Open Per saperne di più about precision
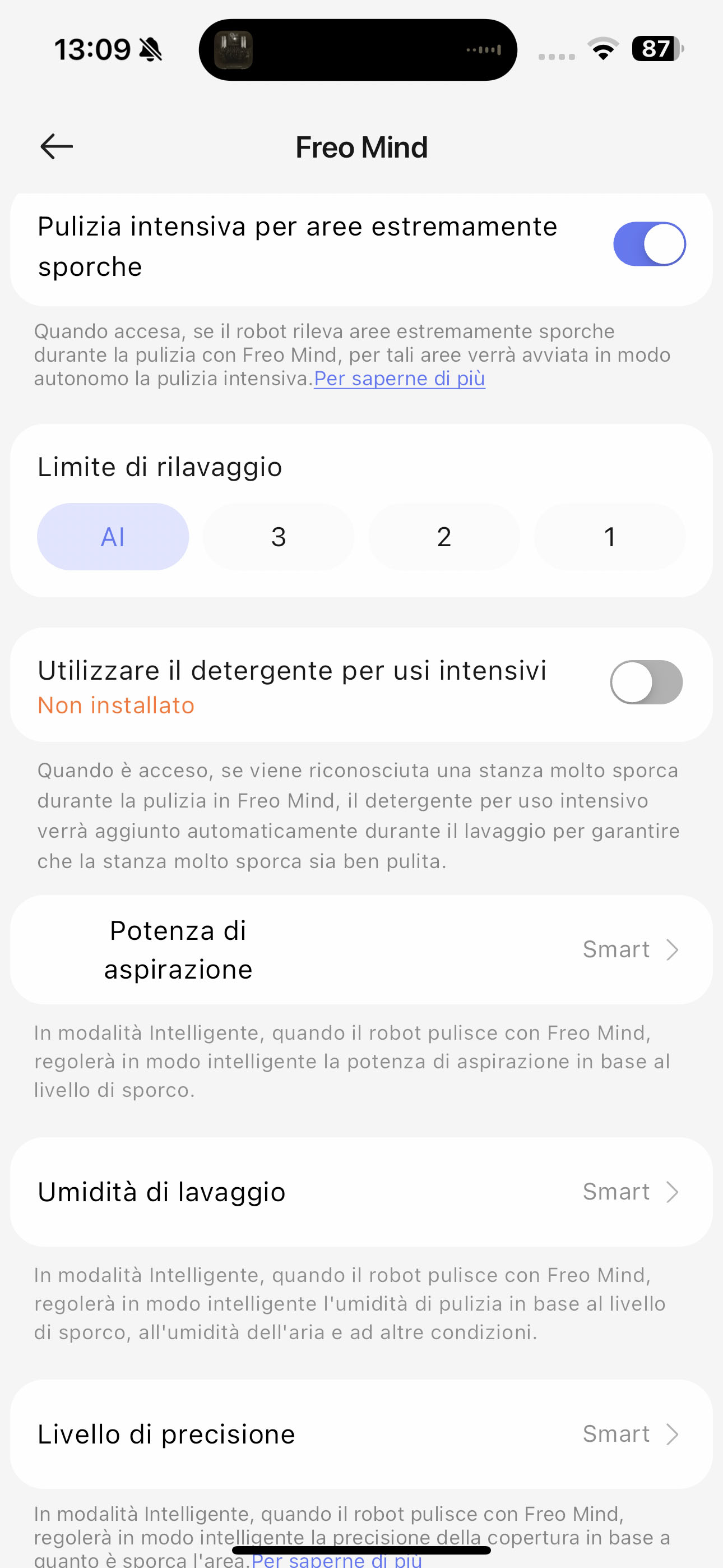The height and width of the screenshot is (1568, 723). click(336, 1560)
